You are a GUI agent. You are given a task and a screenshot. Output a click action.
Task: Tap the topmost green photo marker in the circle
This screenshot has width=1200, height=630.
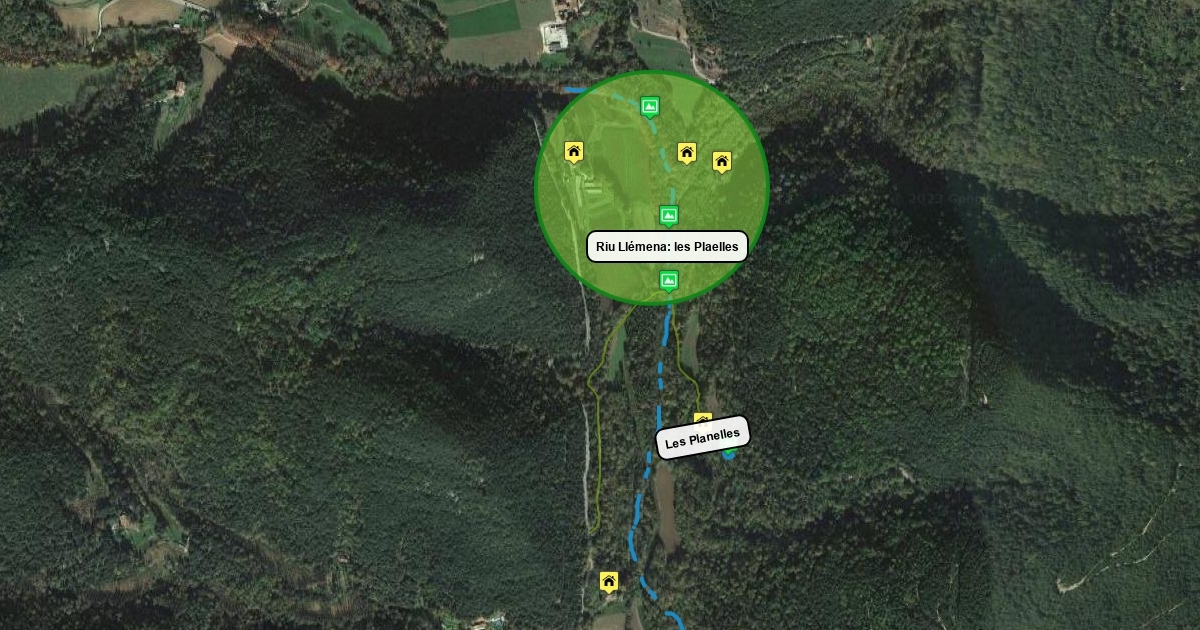650,105
